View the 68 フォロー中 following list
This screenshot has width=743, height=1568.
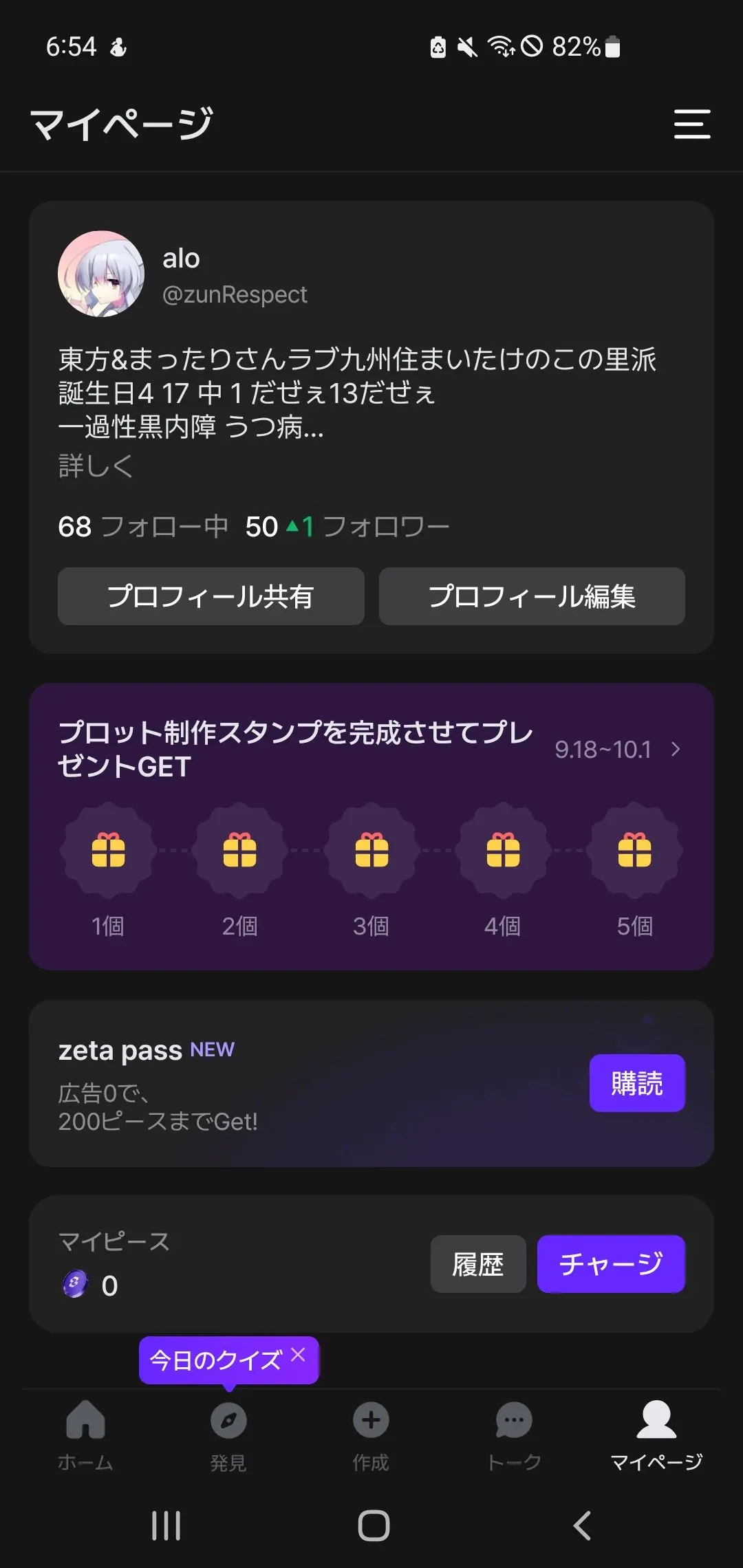tap(143, 527)
